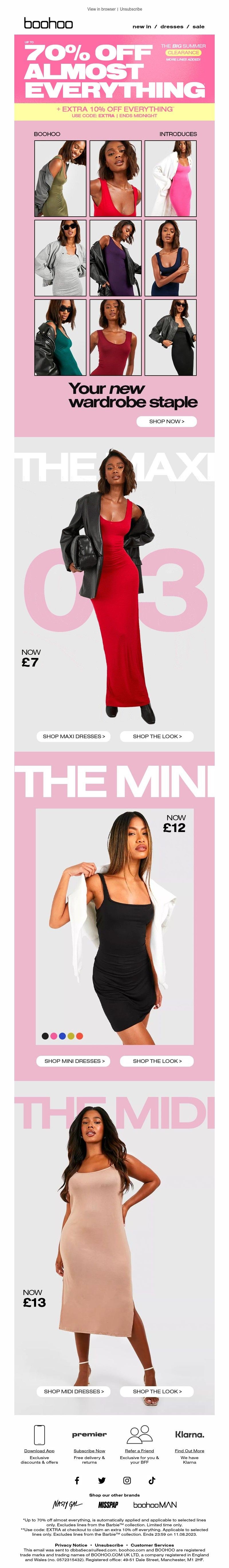Open boohoo's Instagram icon

(127, 1480)
